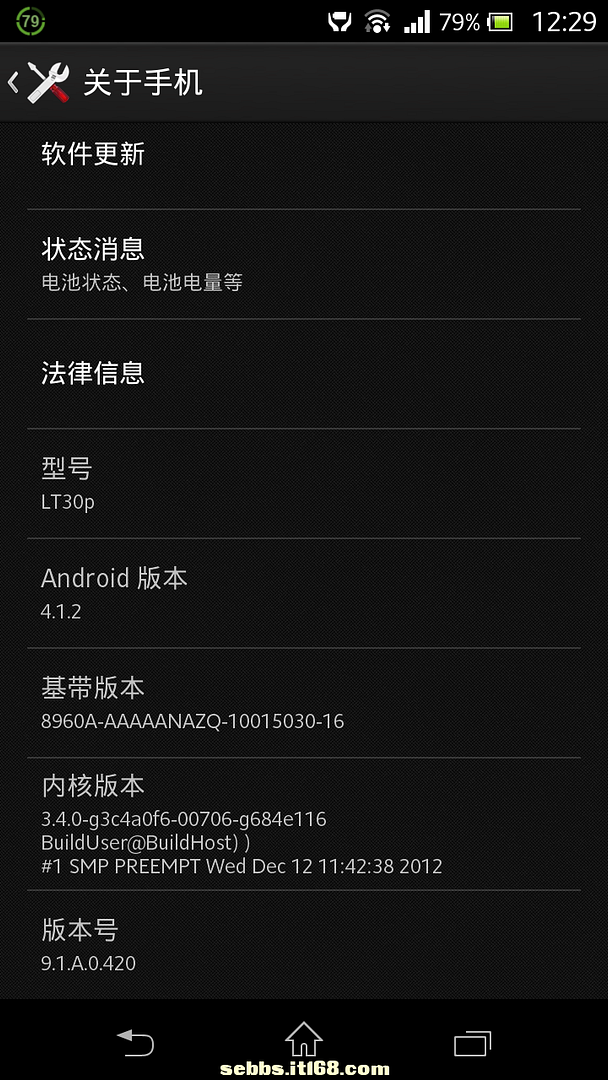Tap the 版本号 build number row
This screenshot has height=1080, width=608.
coord(304,944)
